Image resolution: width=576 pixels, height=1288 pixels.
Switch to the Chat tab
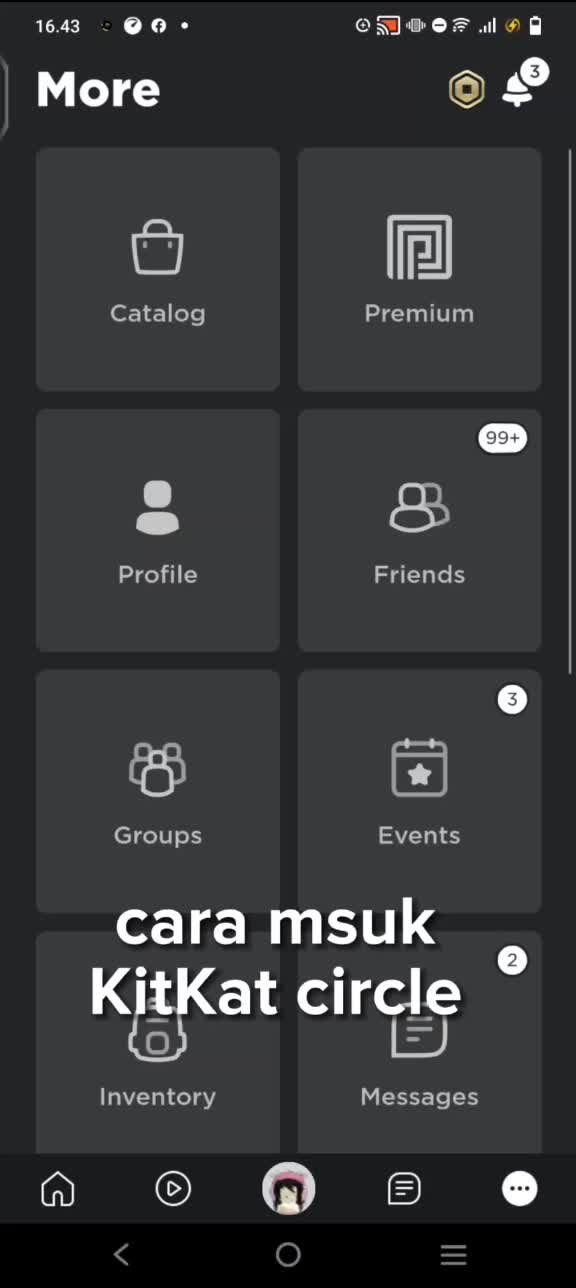pyautogui.click(x=404, y=1189)
